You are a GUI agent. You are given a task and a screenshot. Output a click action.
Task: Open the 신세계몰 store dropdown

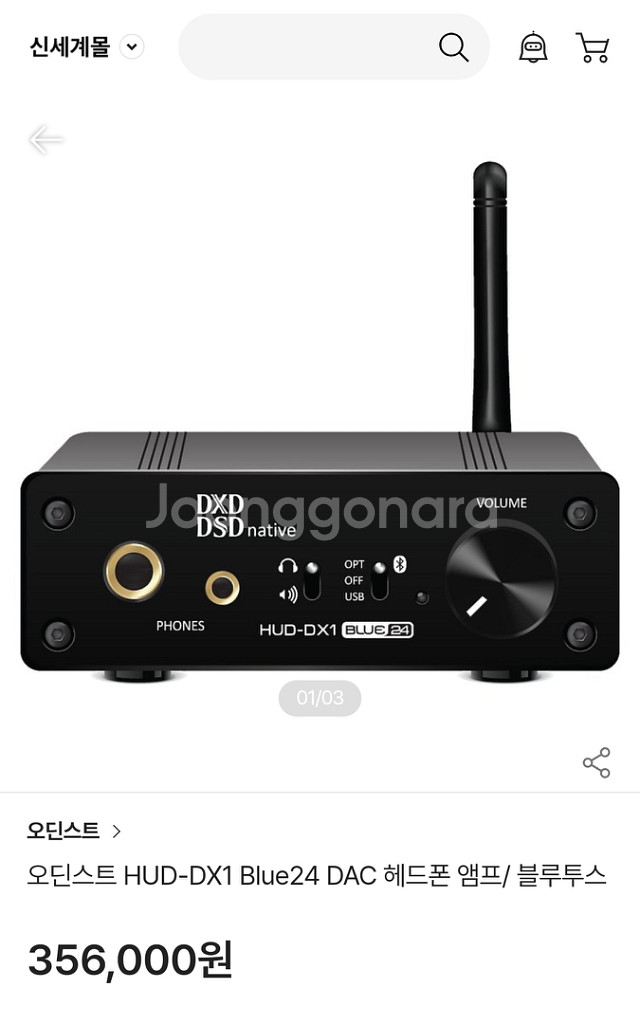point(132,47)
